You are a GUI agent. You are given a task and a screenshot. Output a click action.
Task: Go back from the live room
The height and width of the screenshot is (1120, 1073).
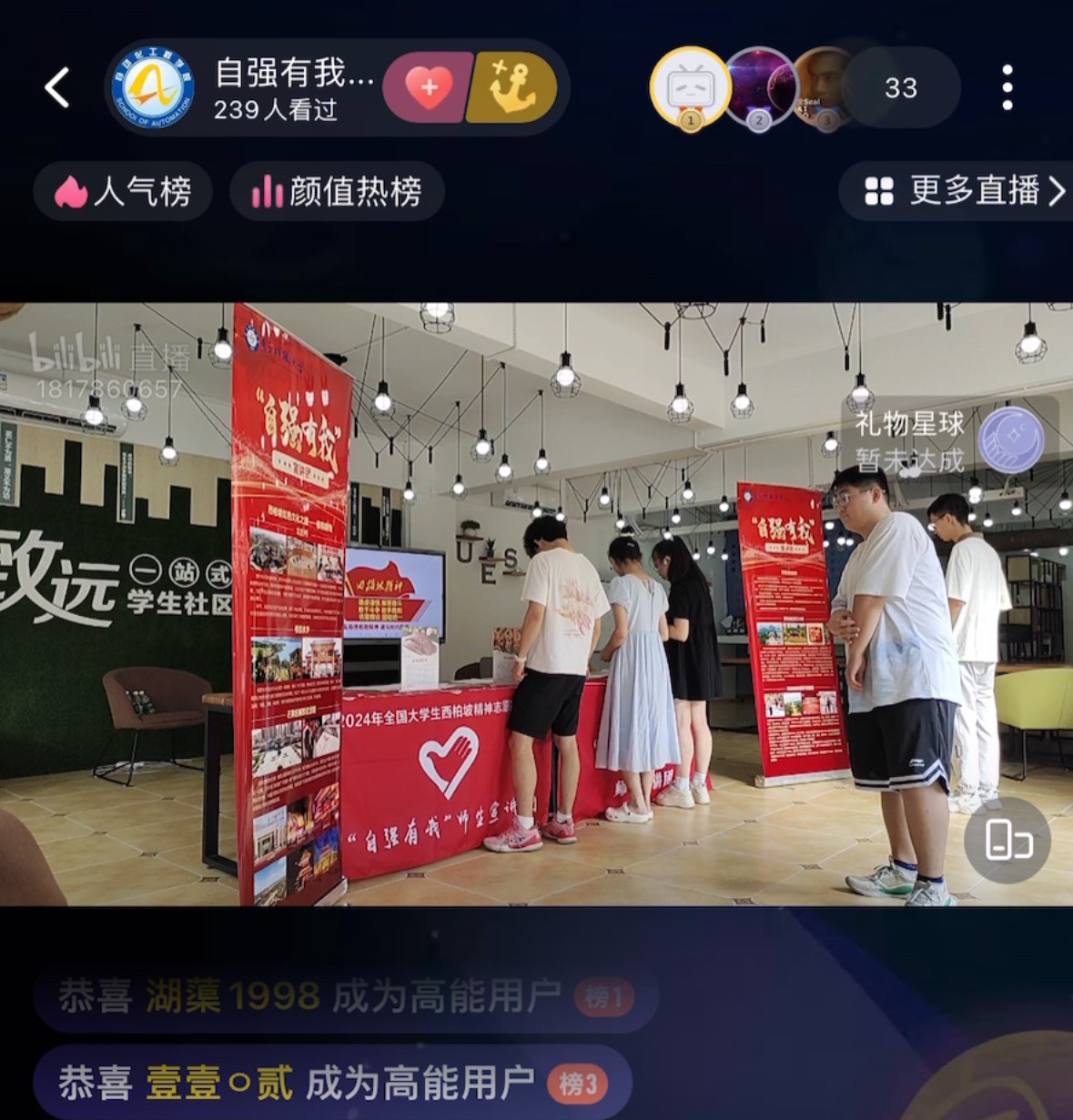pyautogui.click(x=57, y=88)
